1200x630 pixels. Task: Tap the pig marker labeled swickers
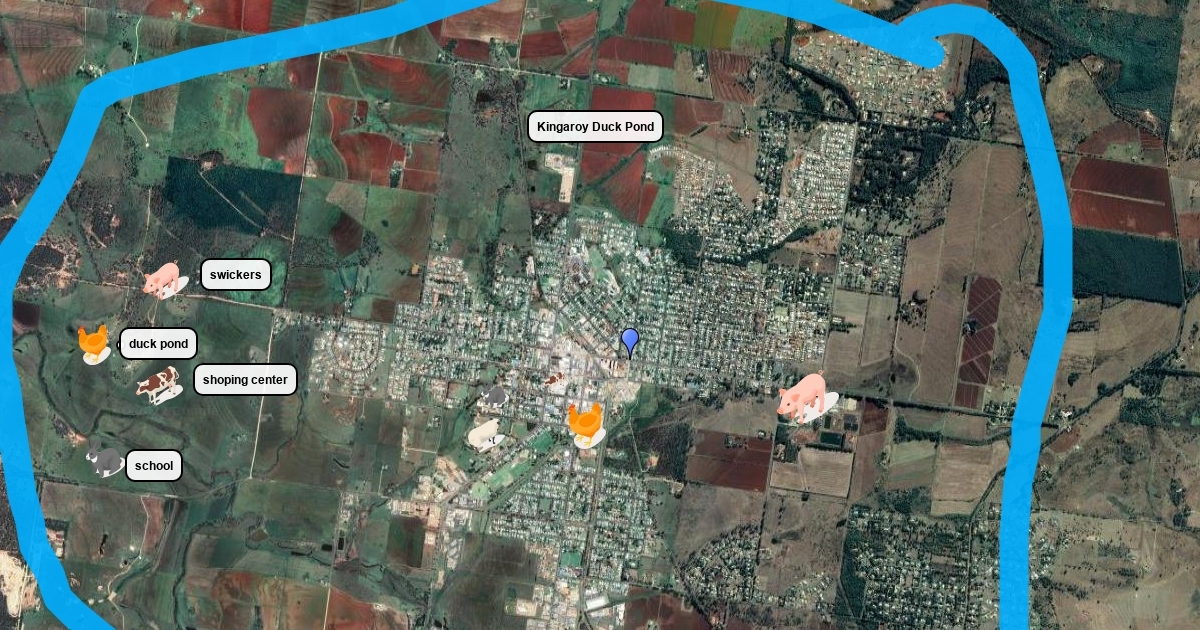click(161, 278)
